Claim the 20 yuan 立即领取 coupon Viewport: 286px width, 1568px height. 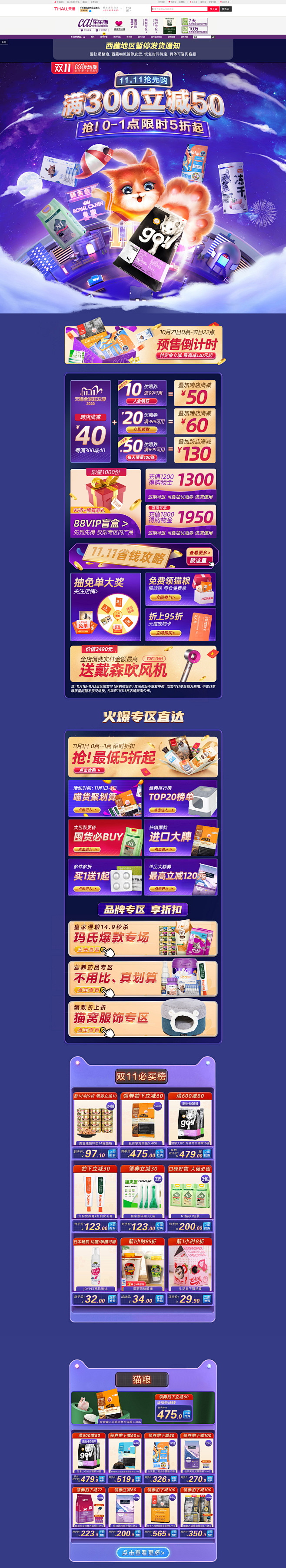pyautogui.click(x=141, y=429)
